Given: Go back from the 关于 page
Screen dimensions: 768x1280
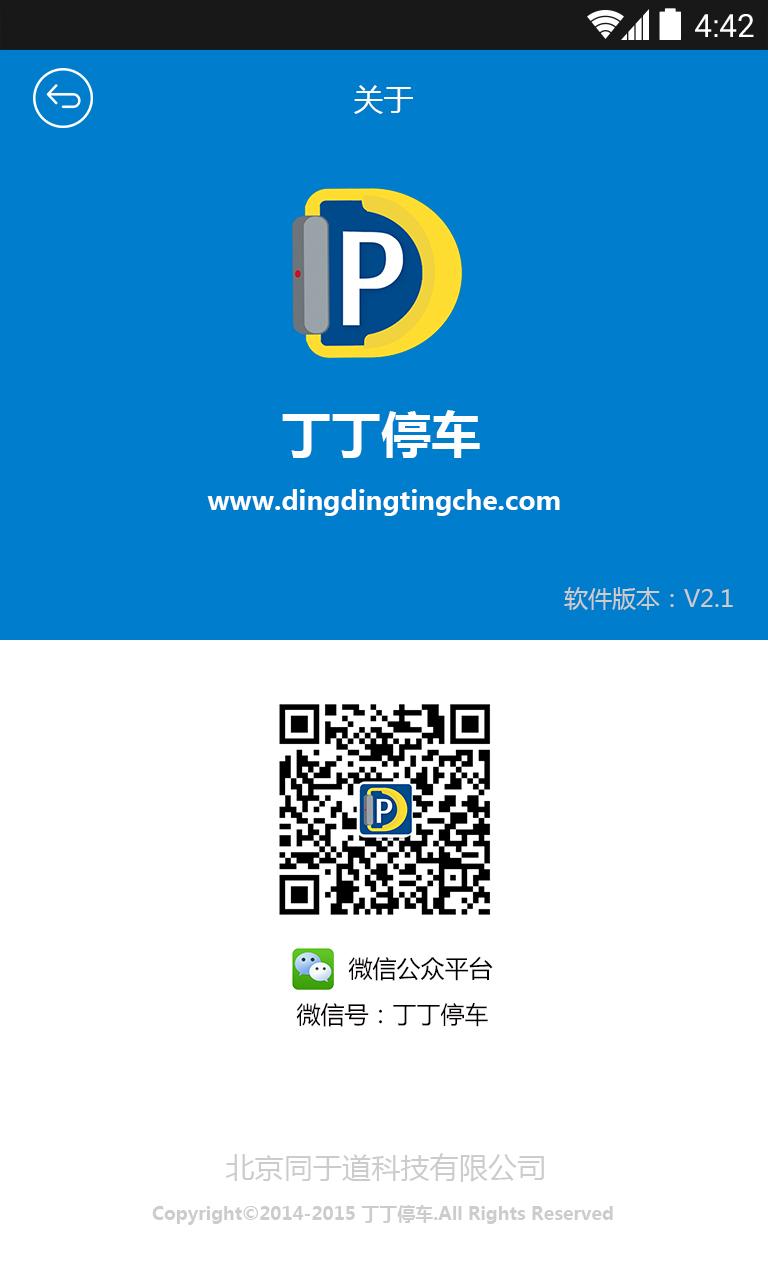Looking at the screenshot, I should click(63, 98).
